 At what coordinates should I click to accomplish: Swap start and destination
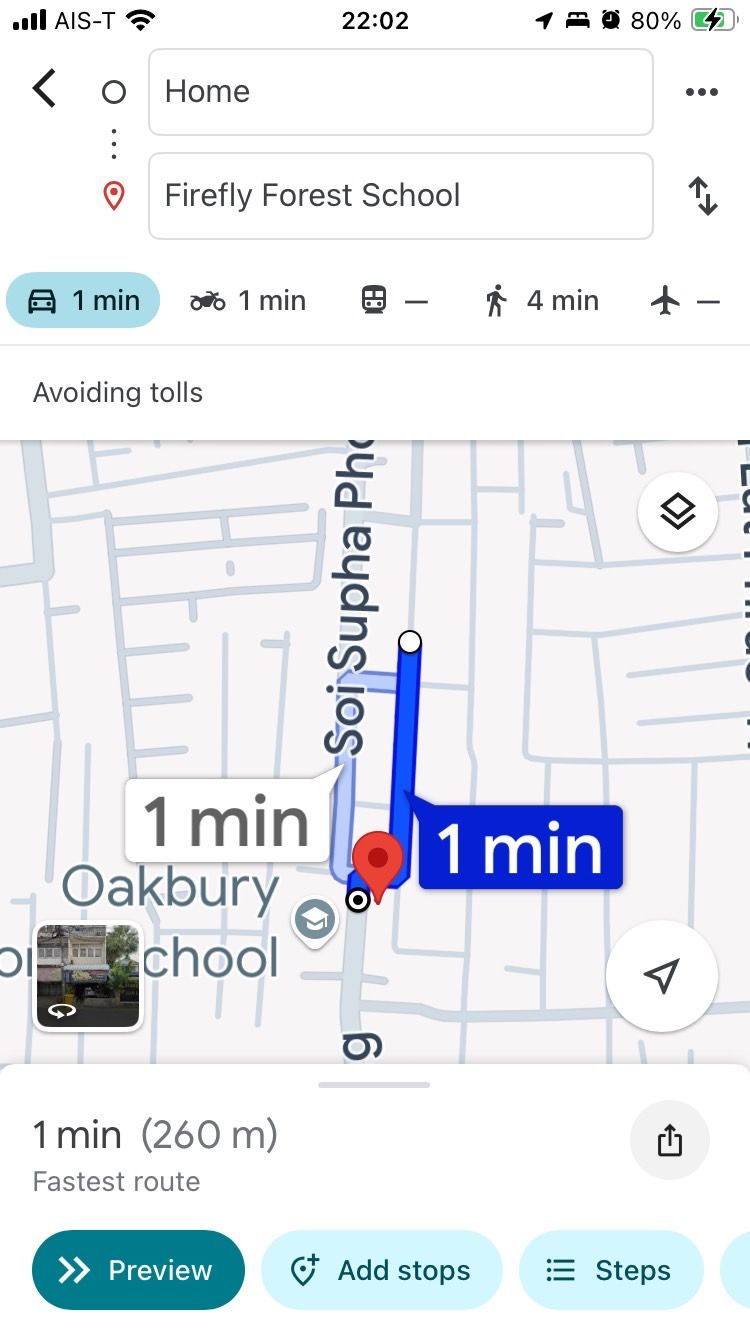703,196
